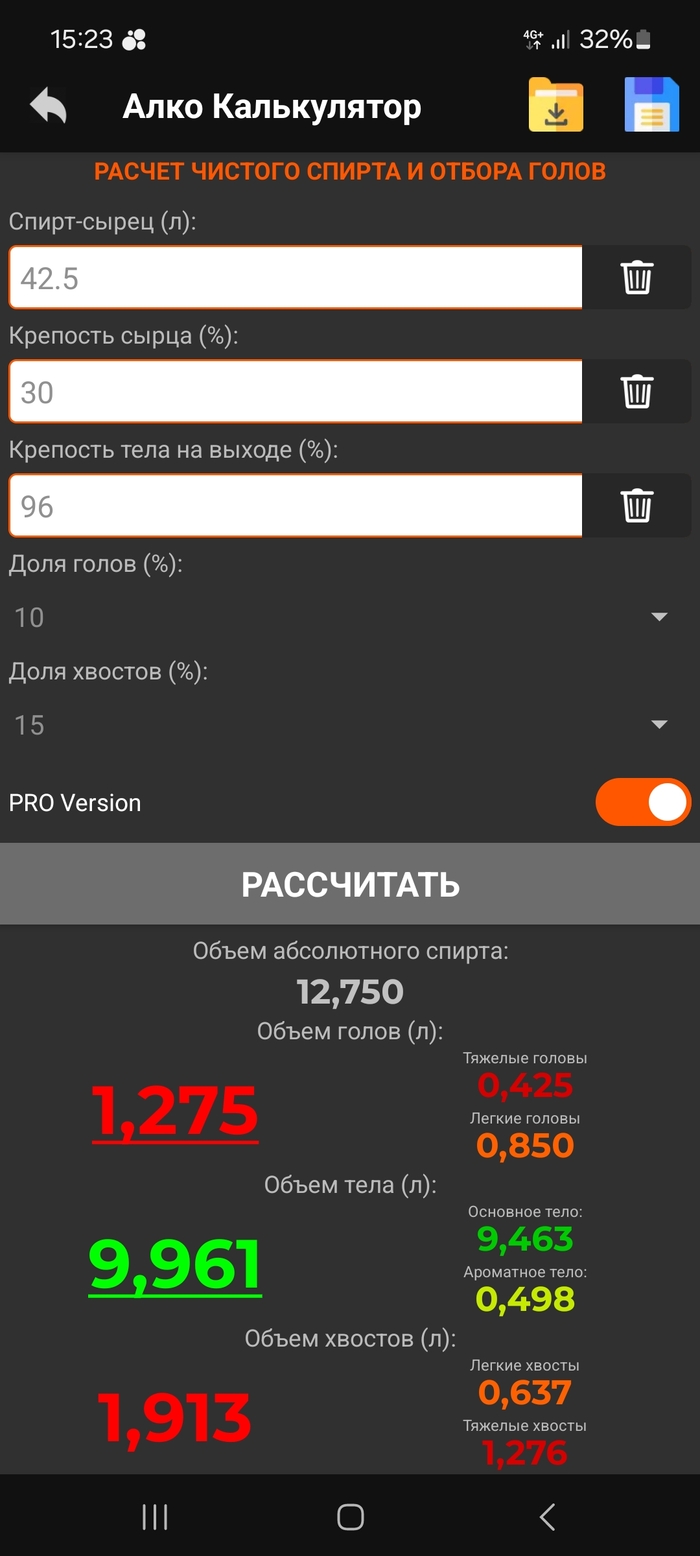Edit the Спирт-сырец (л) field
The width and height of the screenshot is (700, 1556).
point(295,278)
